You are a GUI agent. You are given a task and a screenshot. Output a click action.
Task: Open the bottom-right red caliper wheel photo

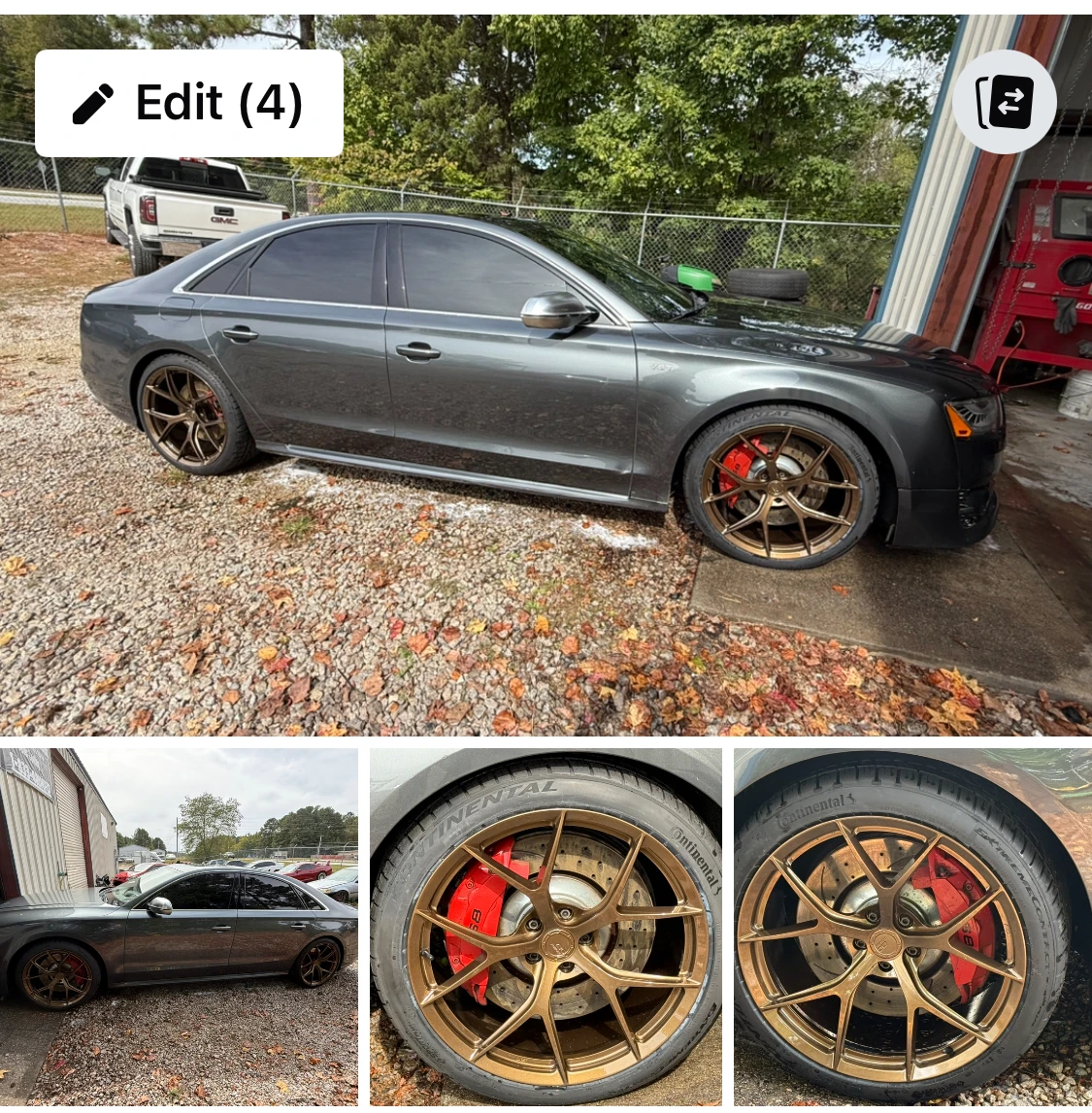pyautogui.click(x=912, y=930)
